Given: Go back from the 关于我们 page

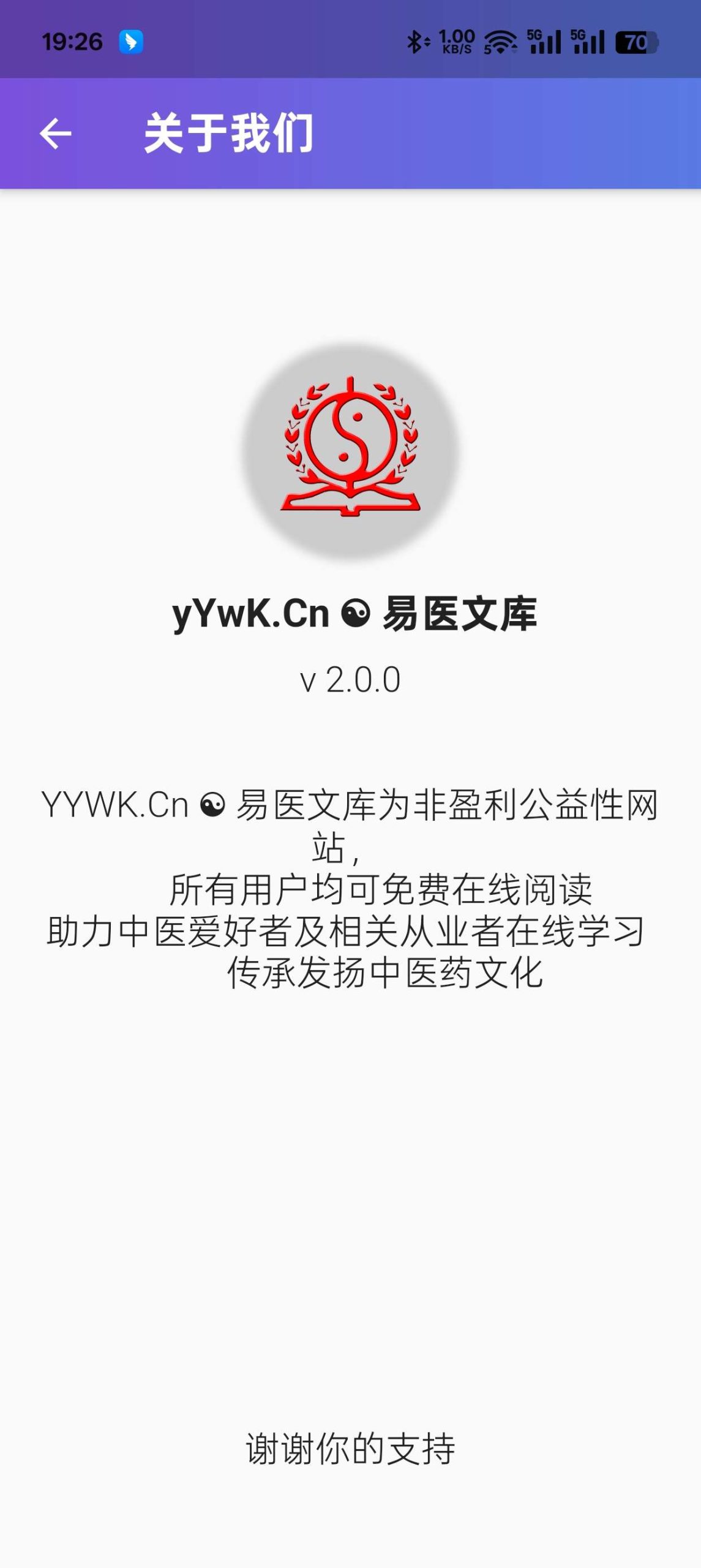Looking at the screenshot, I should (56, 134).
